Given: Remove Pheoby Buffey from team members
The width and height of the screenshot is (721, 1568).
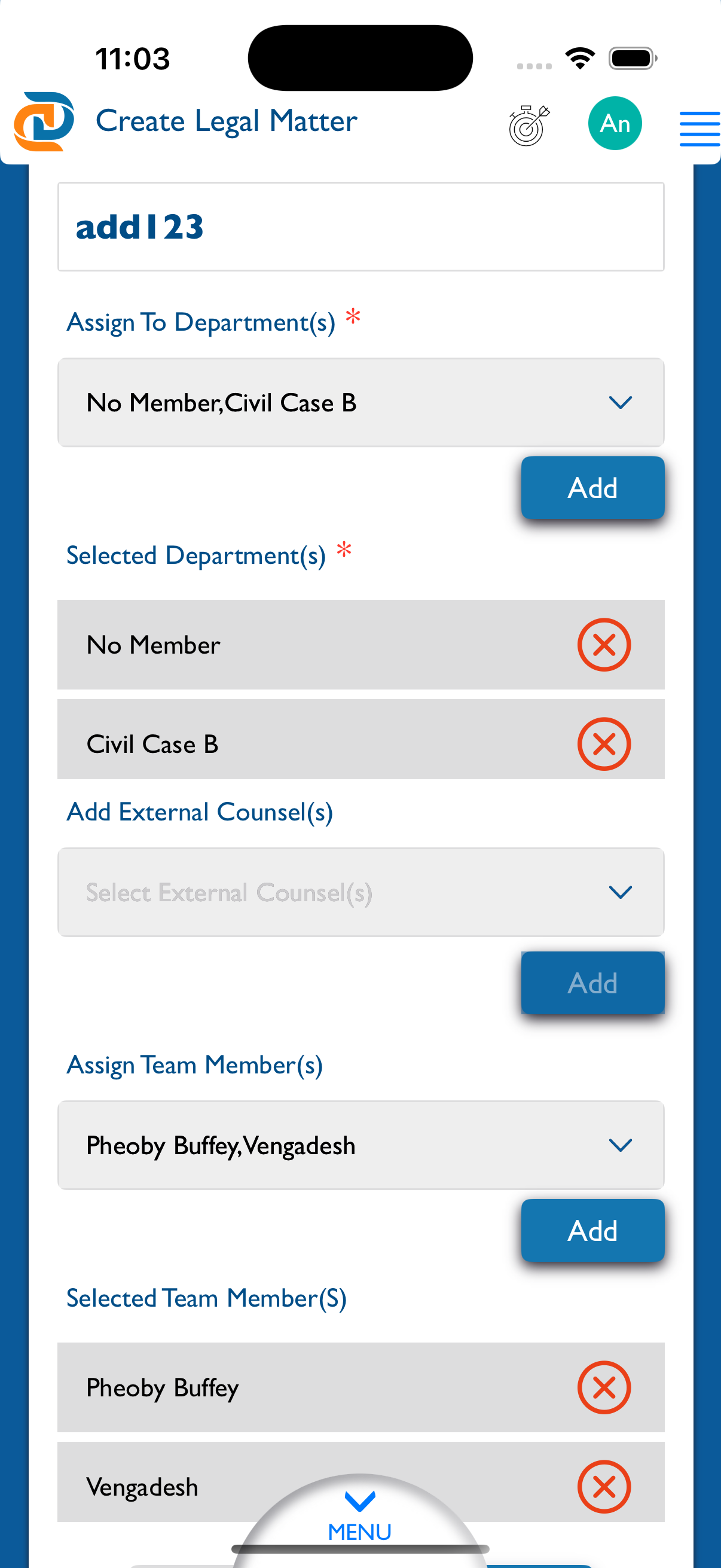Looking at the screenshot, I should (604, 1387).
